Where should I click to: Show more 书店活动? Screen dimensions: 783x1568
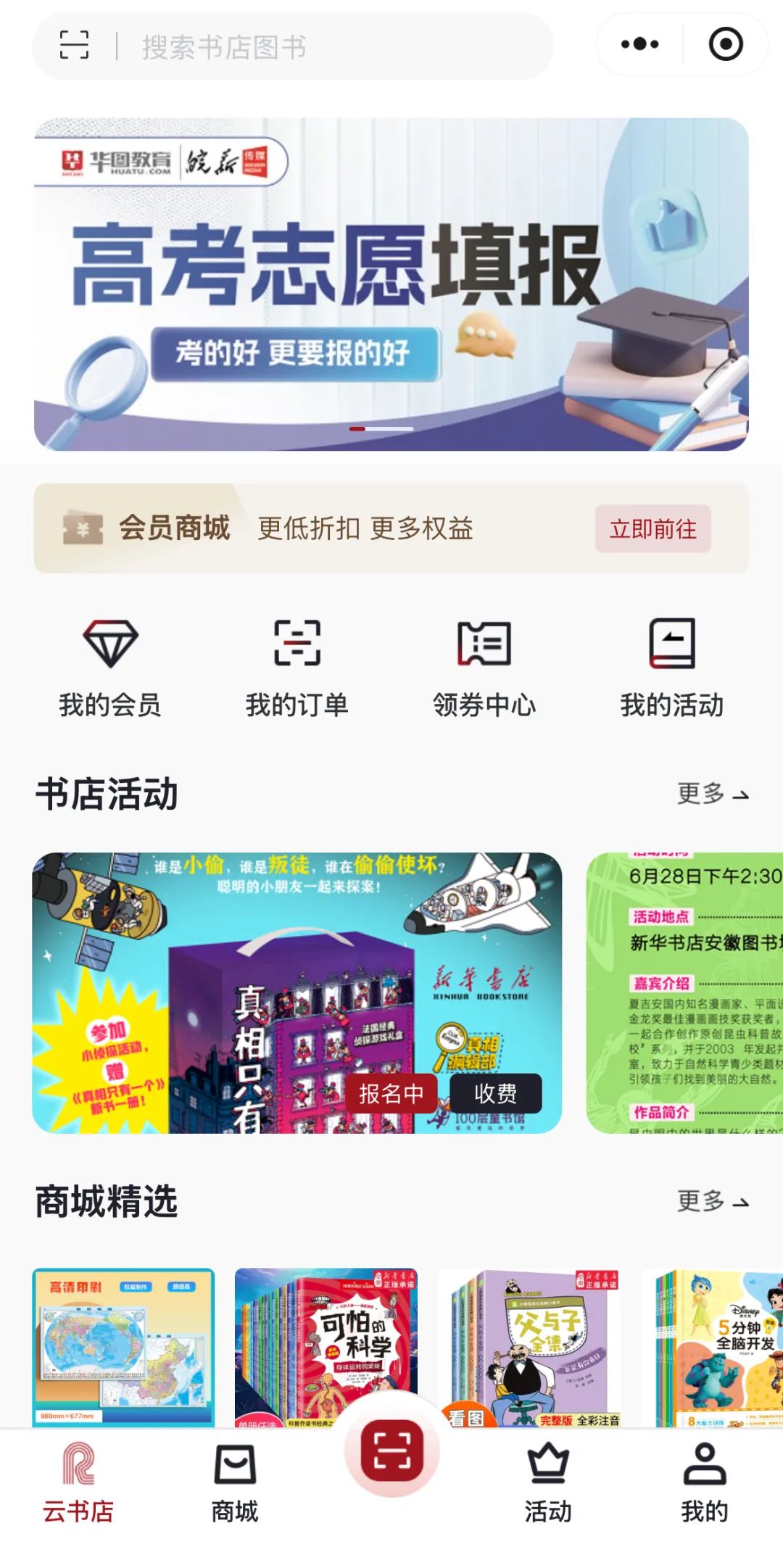(712, 794)
